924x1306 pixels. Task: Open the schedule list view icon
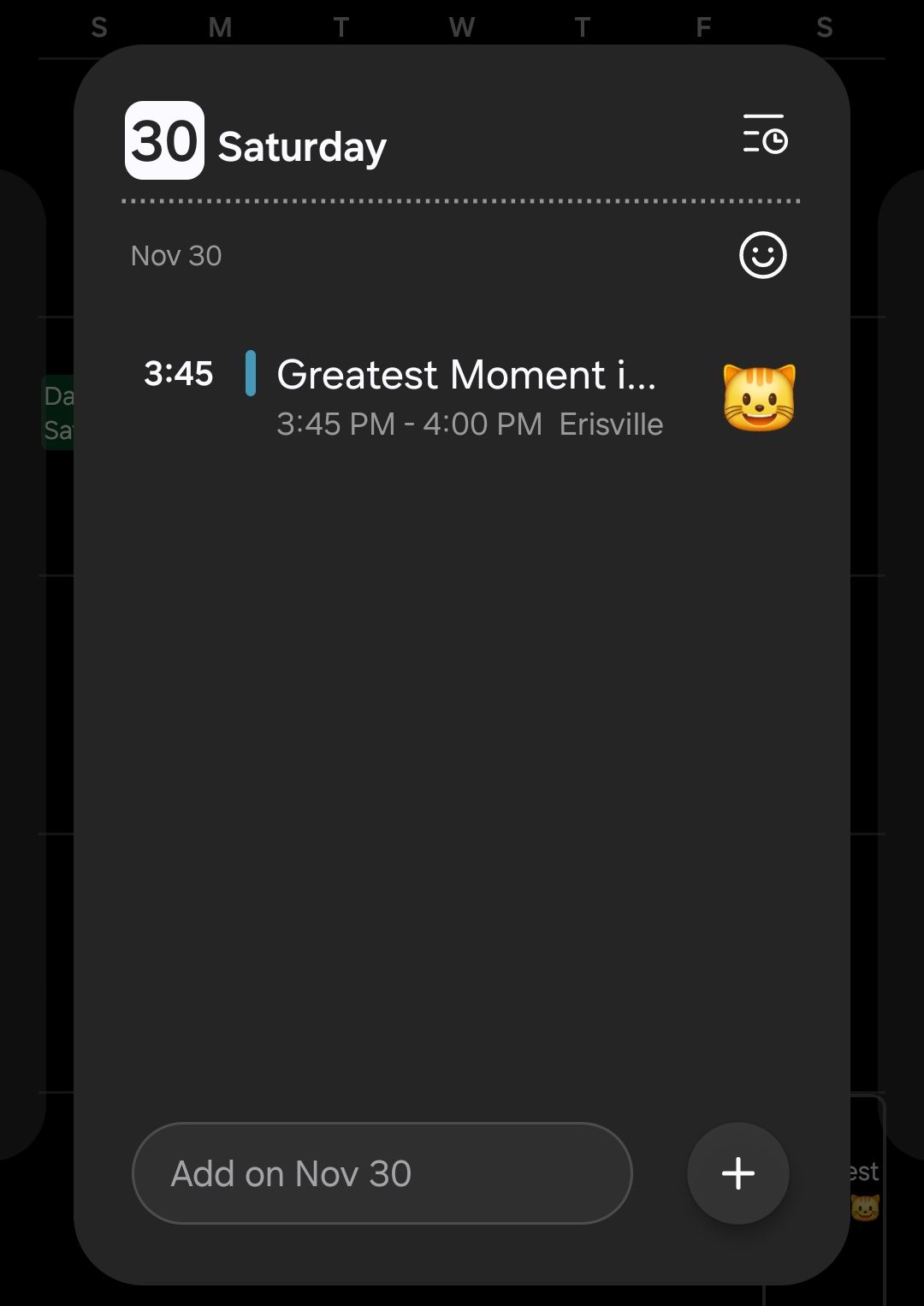tap(764, 135)
